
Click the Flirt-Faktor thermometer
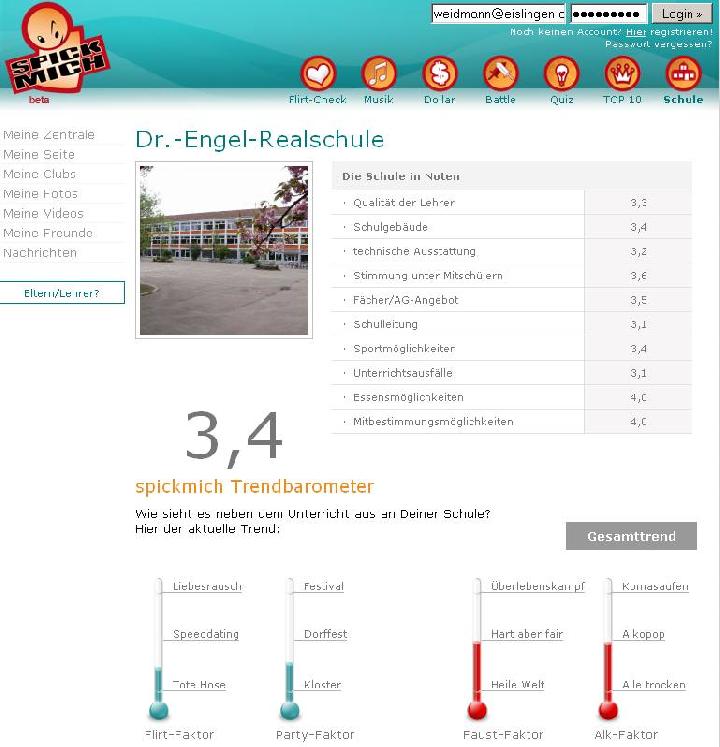pos(157,650)
